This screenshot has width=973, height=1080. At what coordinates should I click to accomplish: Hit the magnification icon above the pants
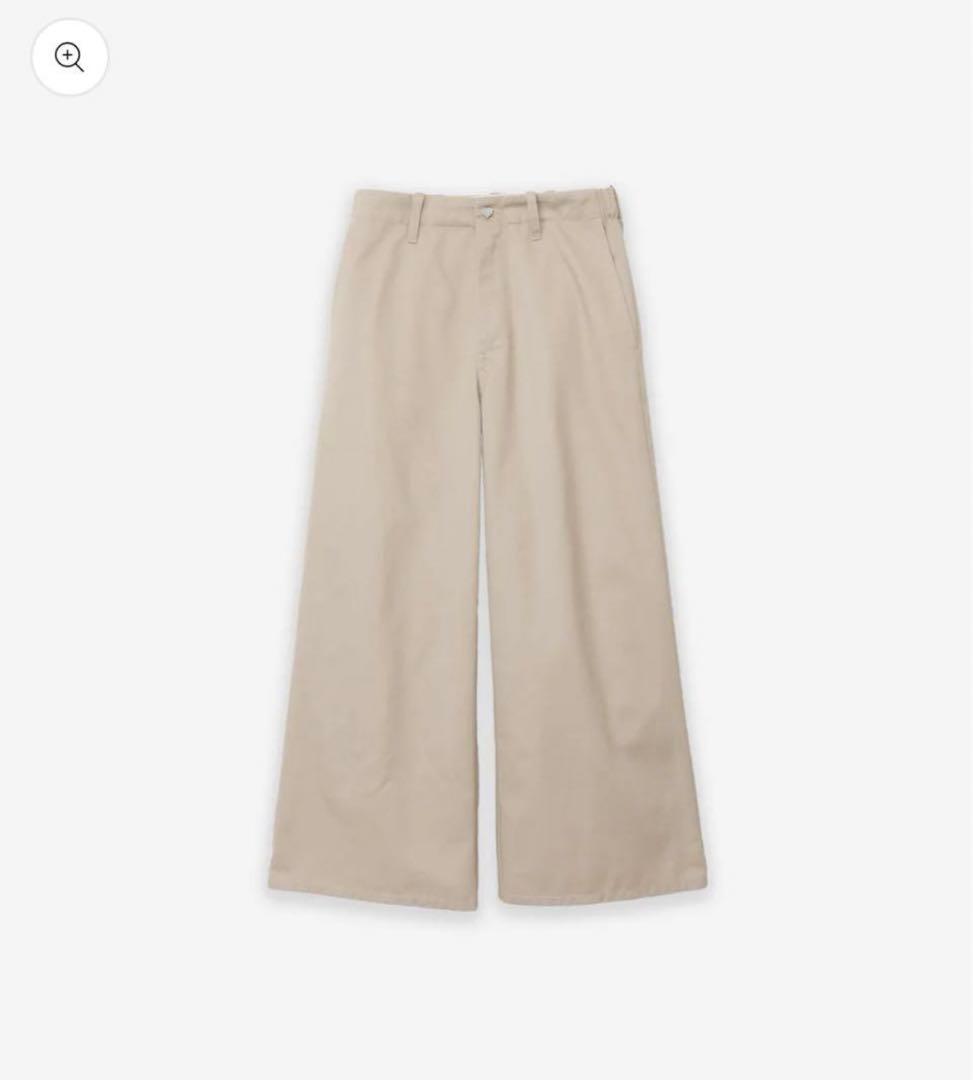coord(69,57)
